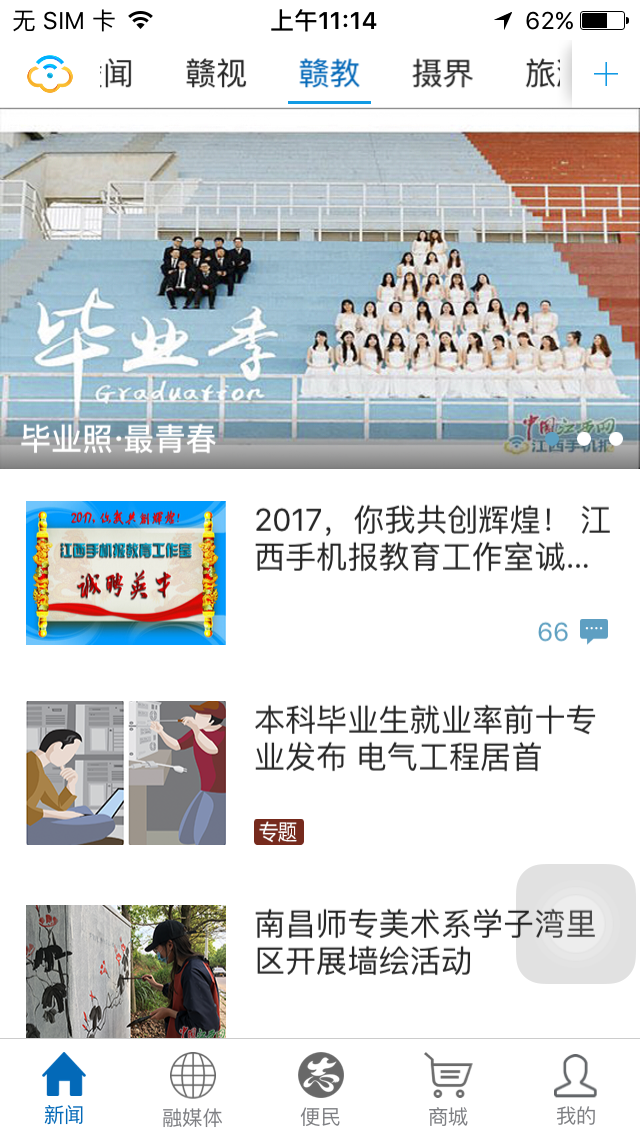
Task: Open the 毕业照·最青春 banner
Action: 320,290
